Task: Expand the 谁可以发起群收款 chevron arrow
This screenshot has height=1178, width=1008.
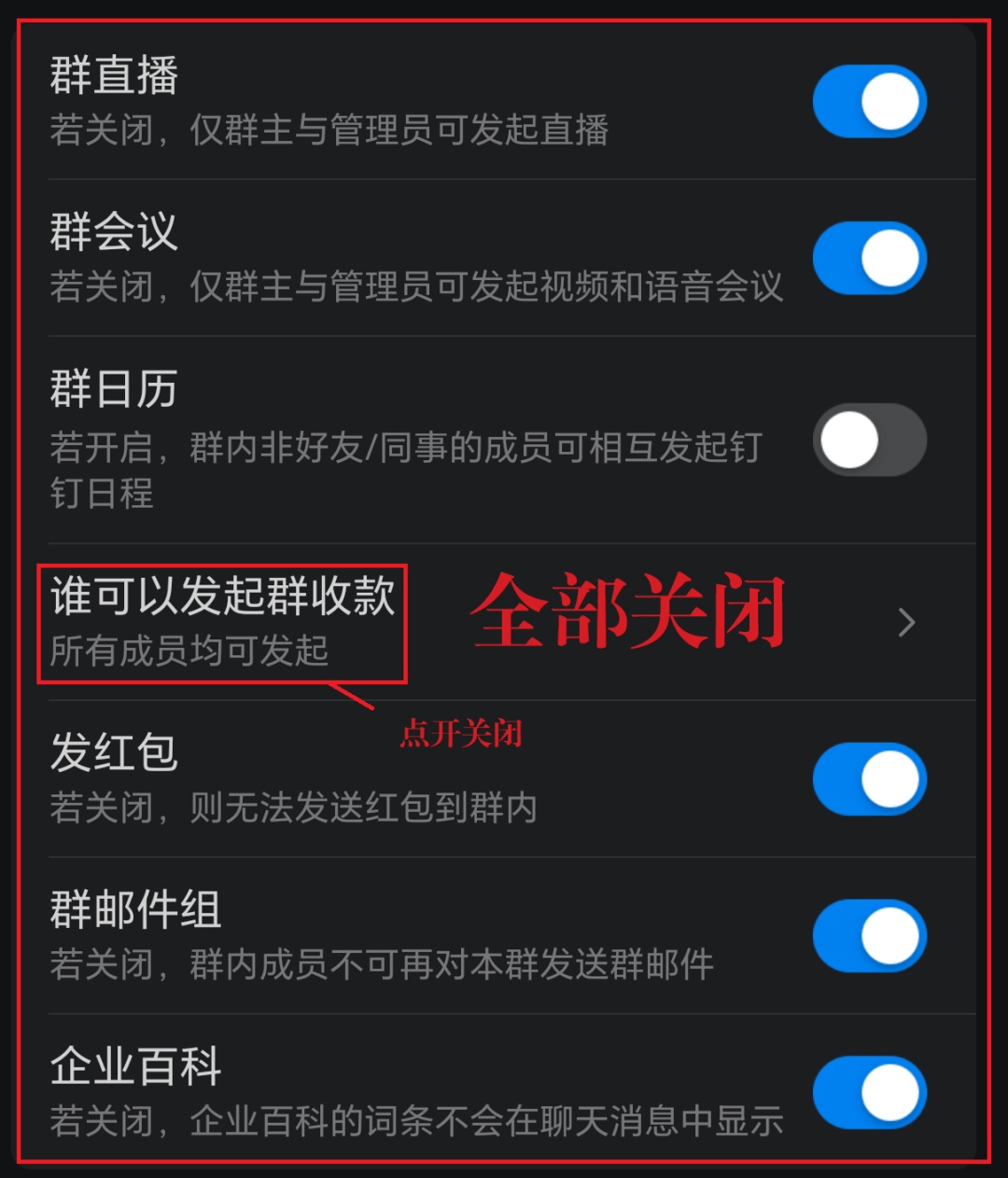Action: [x=904, y=624]
